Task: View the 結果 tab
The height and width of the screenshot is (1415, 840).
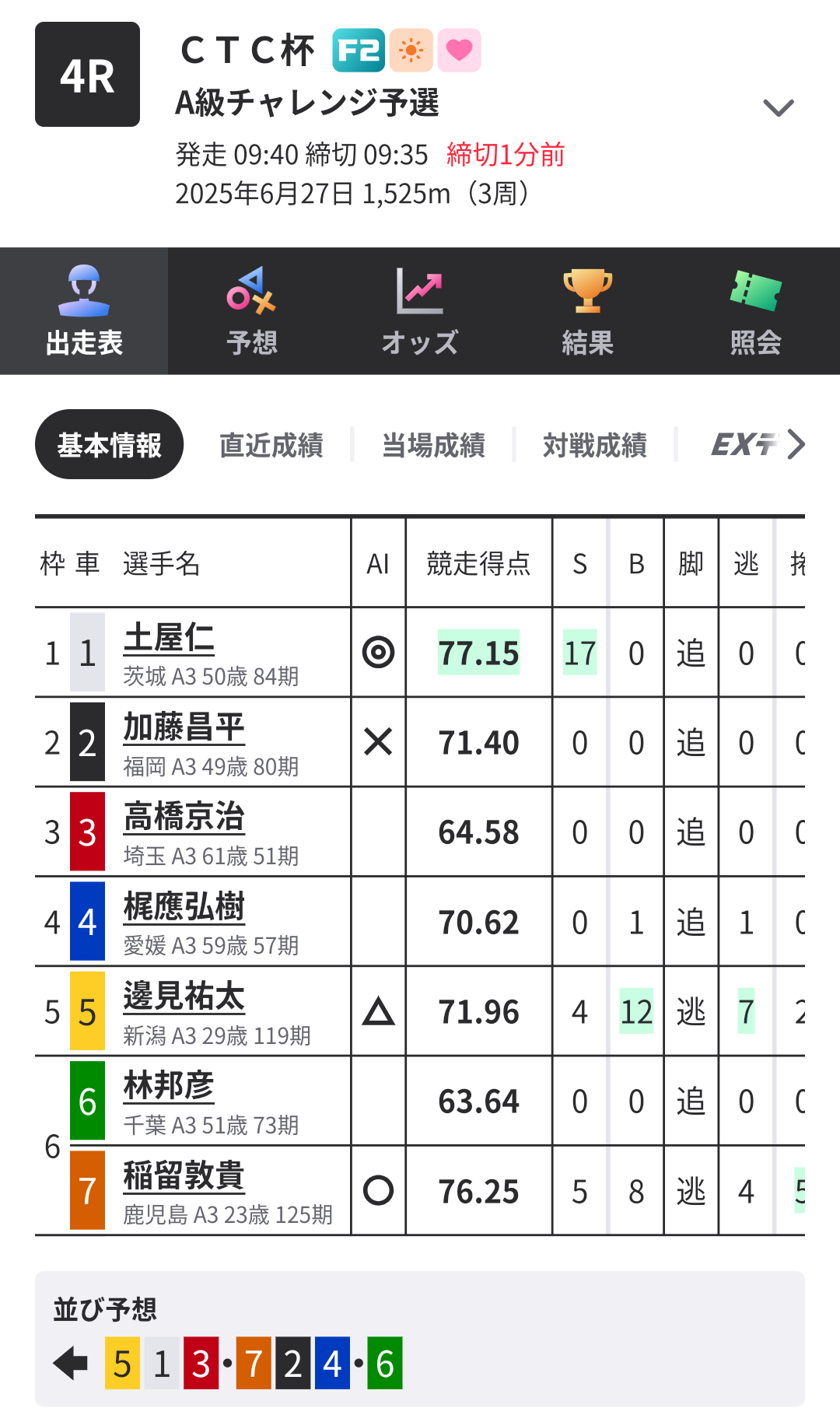Action: click(588, 311)
